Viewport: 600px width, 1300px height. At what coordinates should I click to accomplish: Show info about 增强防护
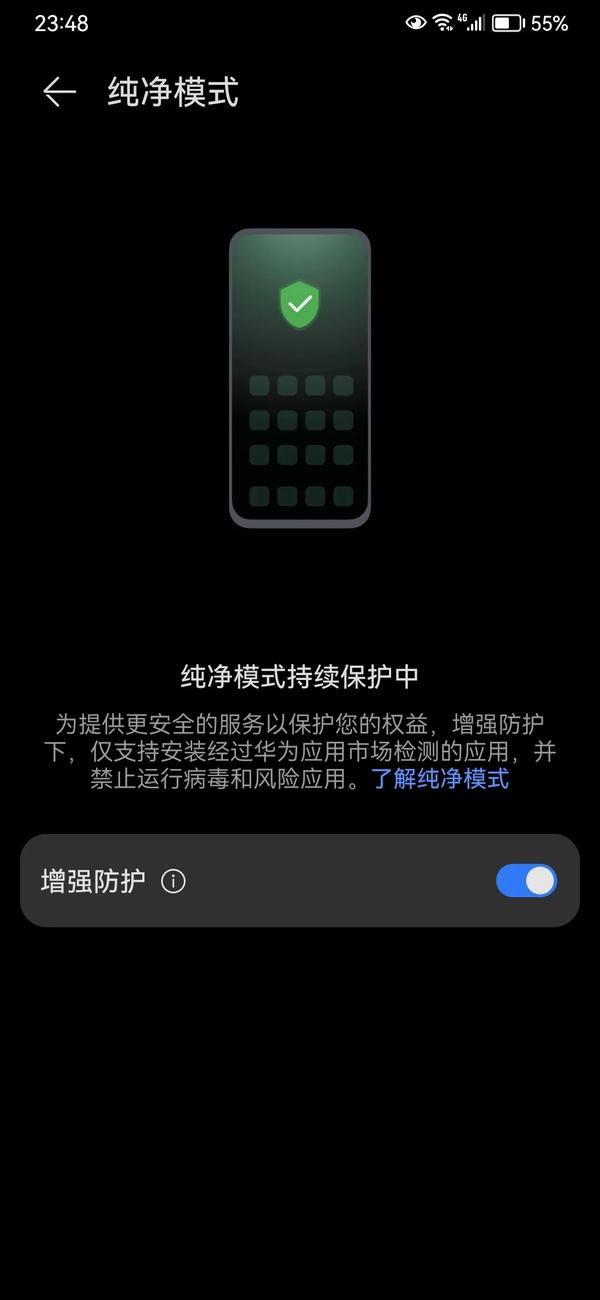[x=174, y=881]
